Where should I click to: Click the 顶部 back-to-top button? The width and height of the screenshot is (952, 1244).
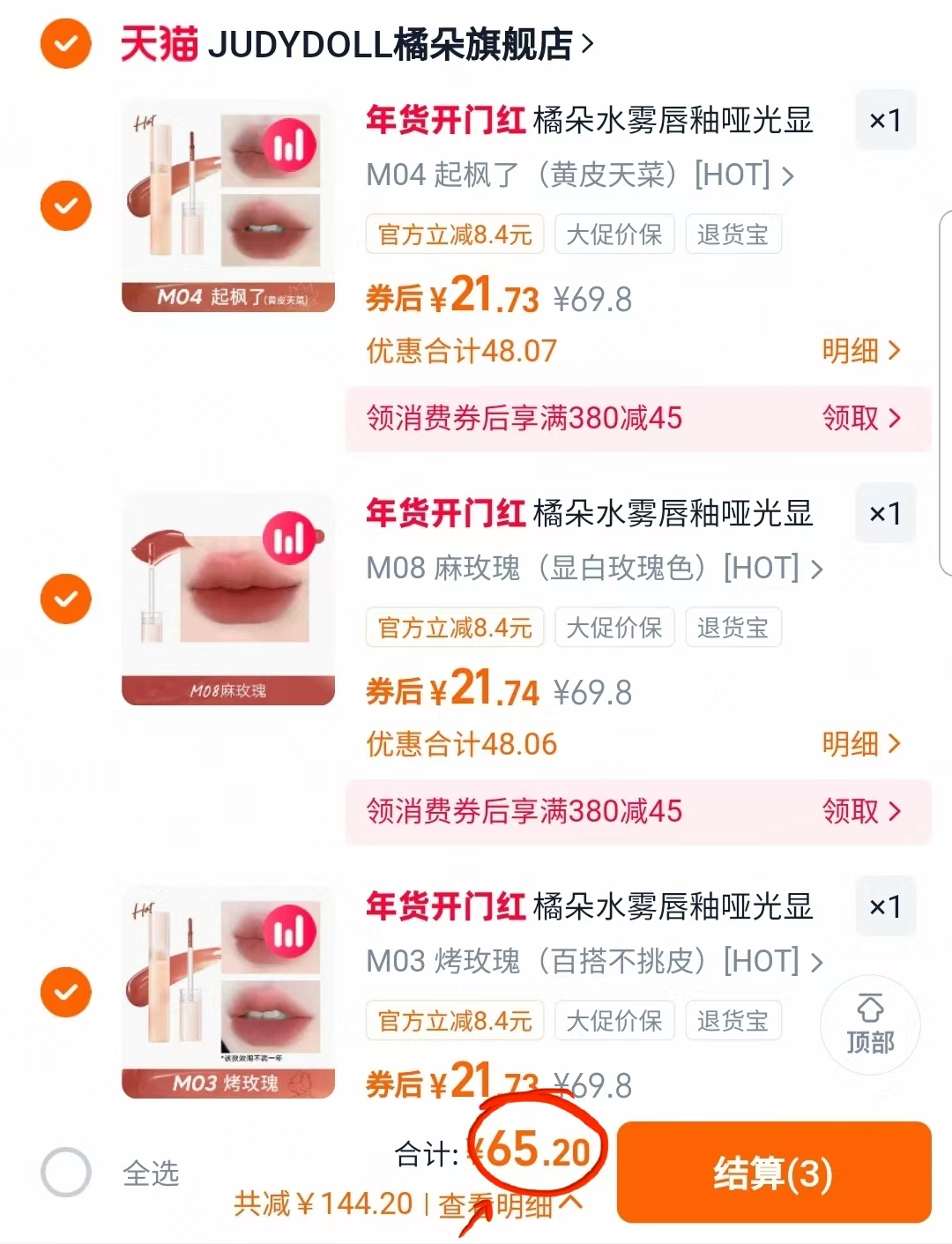869,1025
